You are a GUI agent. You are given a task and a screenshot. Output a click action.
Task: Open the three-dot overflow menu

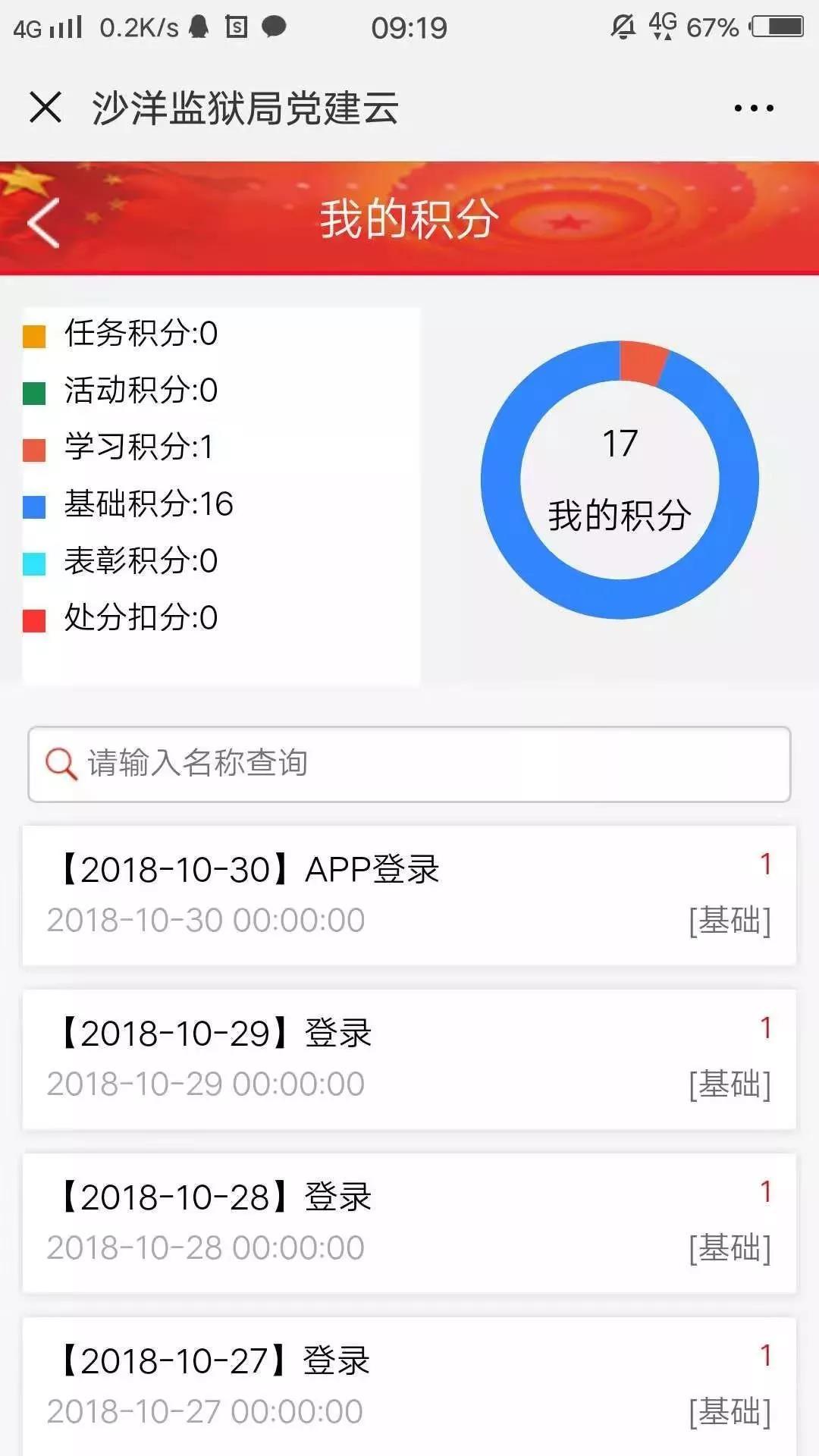click(754, 108)
